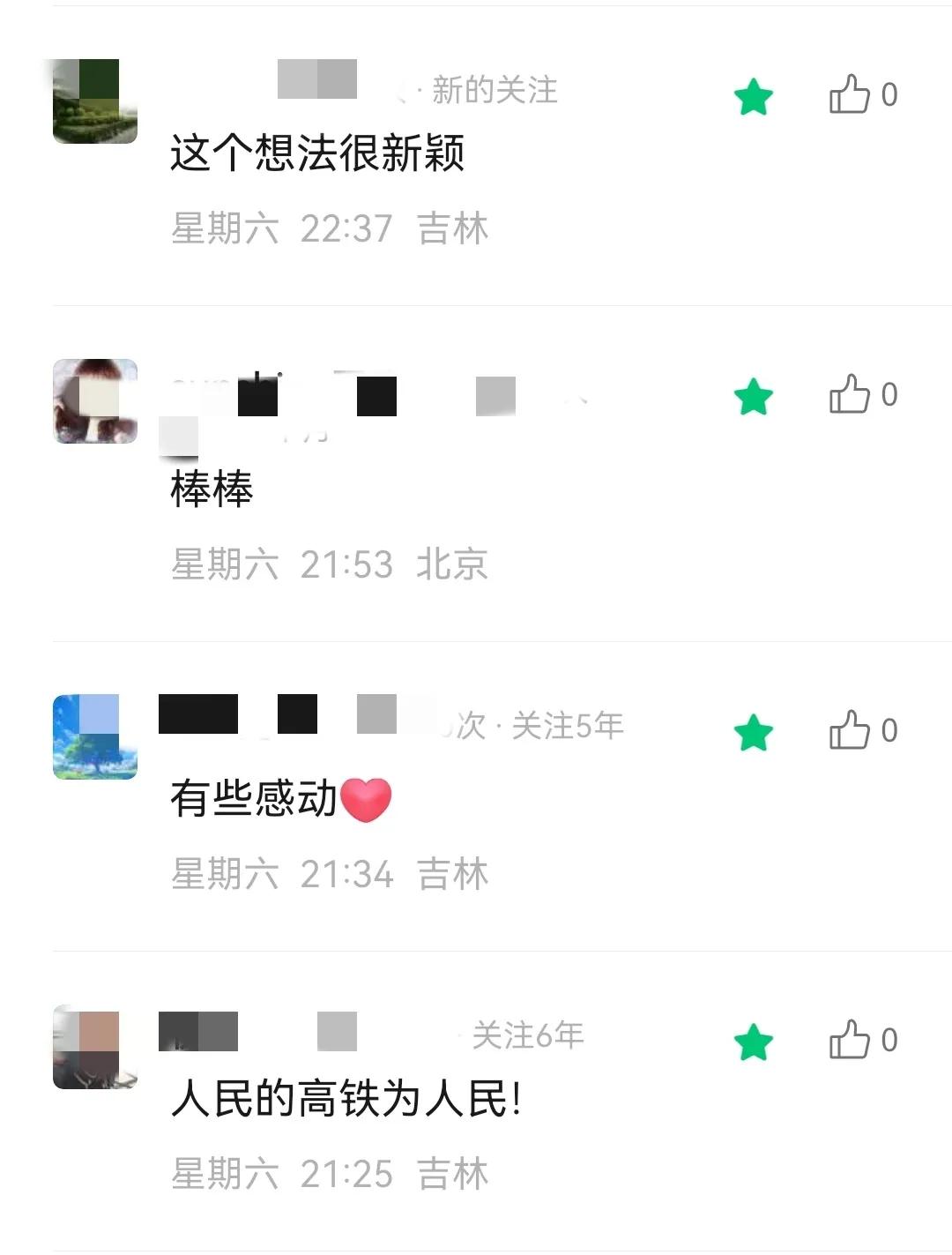The image size is (952, 1255).
Task: Tap the green star on 这个想法很新颖
Action: (x=754, y=97)
